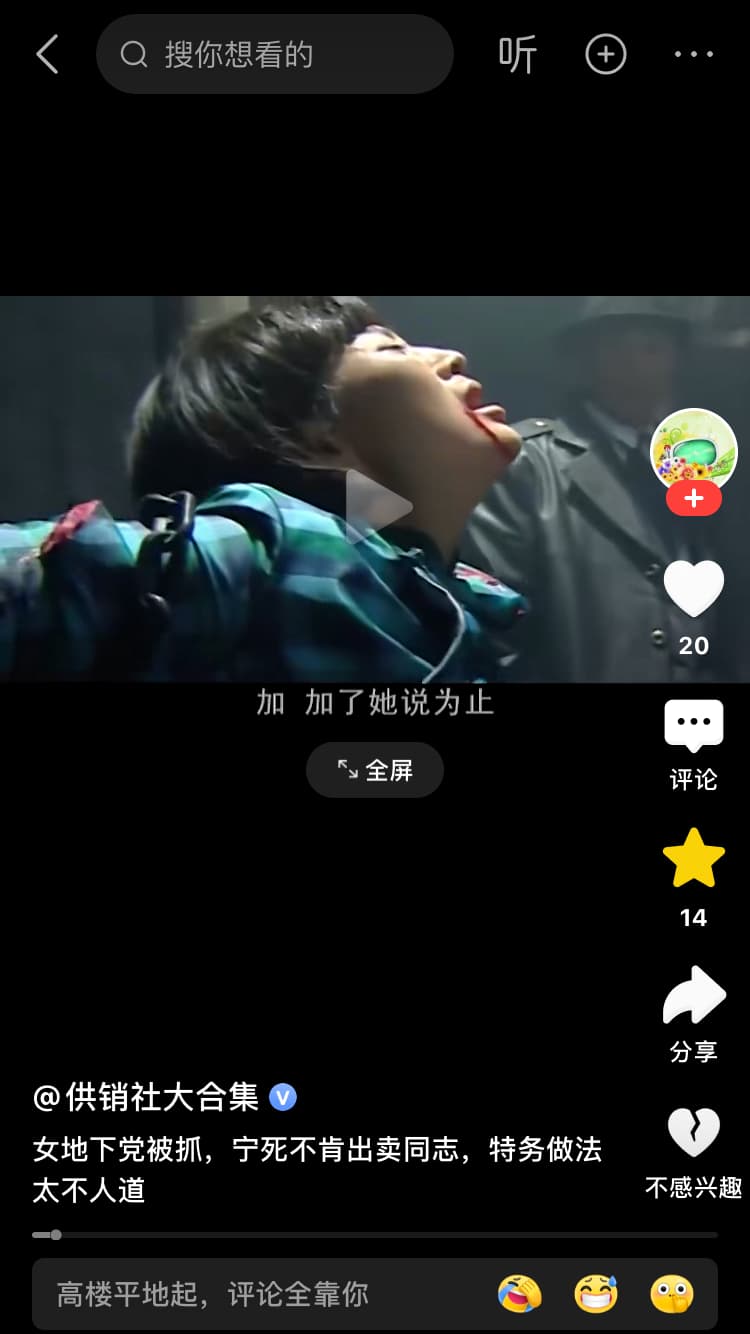
Task: Mark video as 不感兴趣
Action: pyautogui.click(x=693, y=1132)
